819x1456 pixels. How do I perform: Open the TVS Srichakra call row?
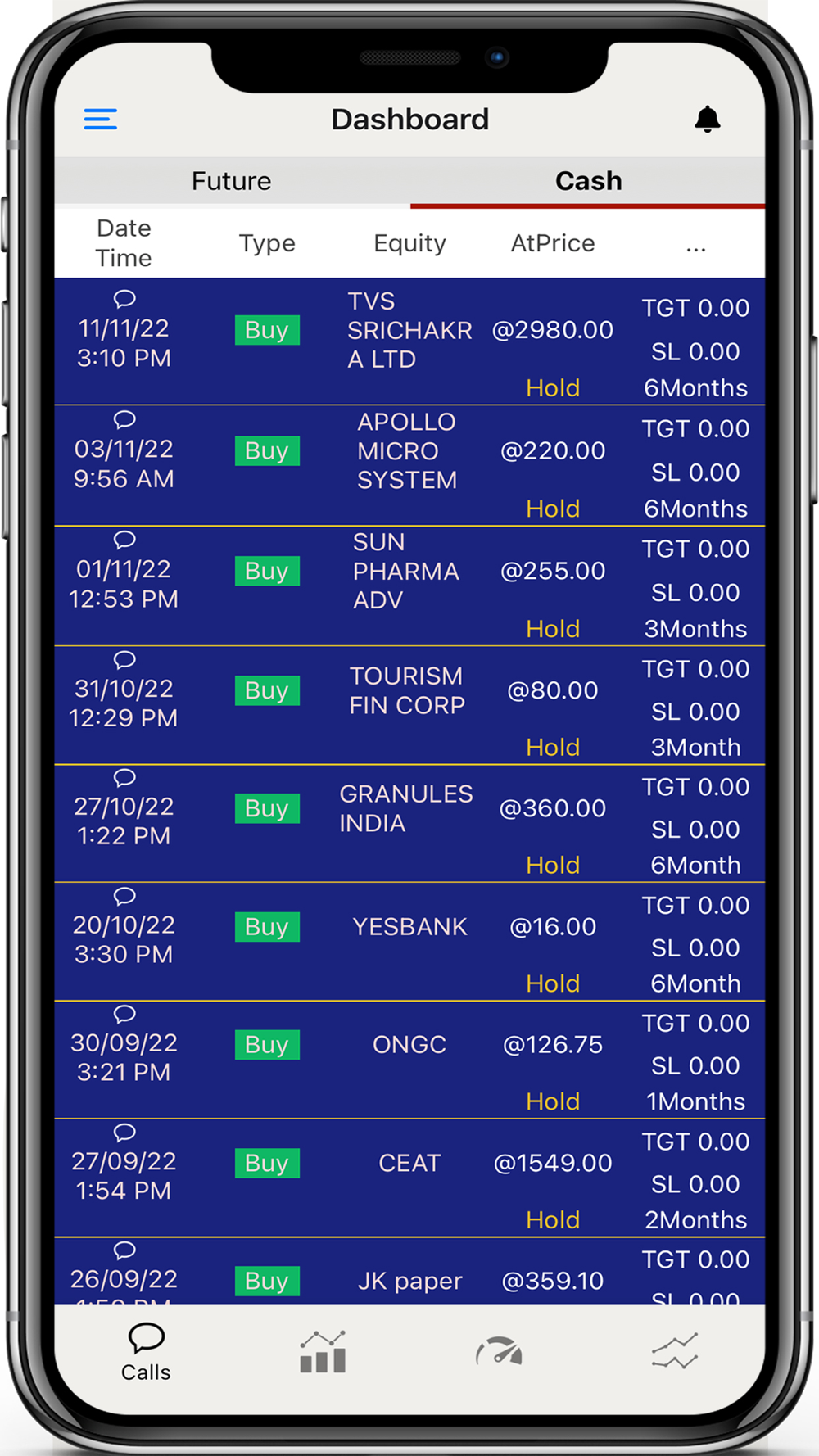(x=409, y=341)
